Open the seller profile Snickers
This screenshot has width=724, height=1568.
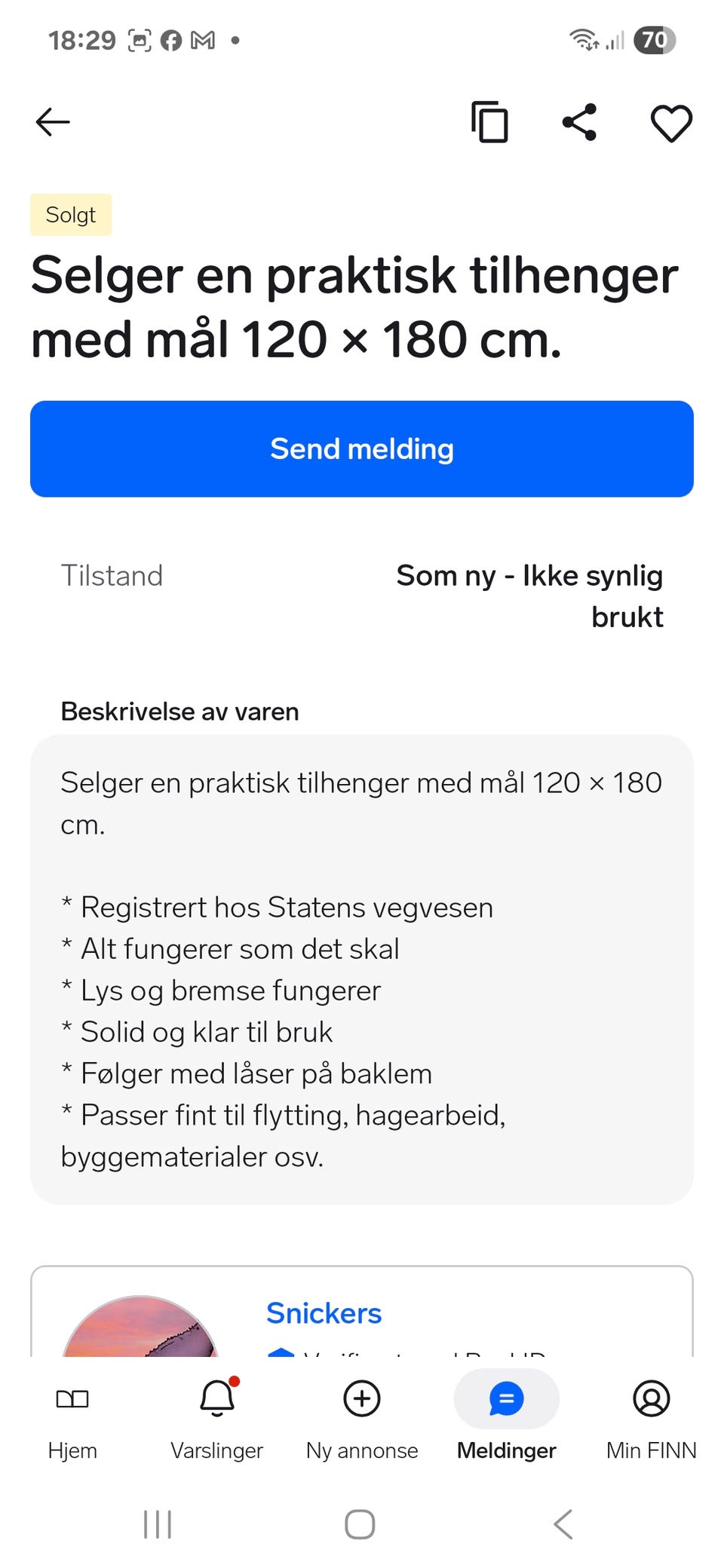click(x=324, y=1313)
